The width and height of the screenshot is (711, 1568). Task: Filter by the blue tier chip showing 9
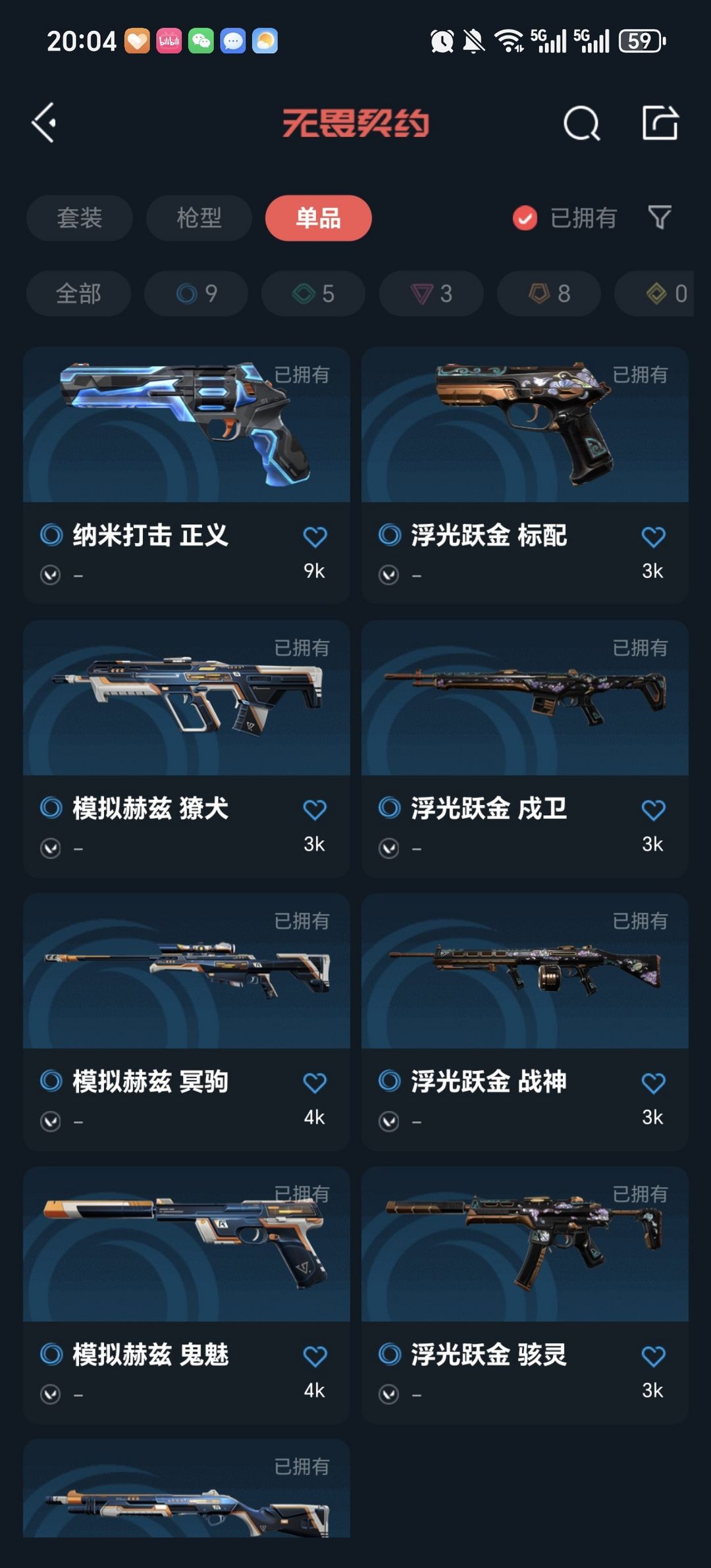(196, 294)
